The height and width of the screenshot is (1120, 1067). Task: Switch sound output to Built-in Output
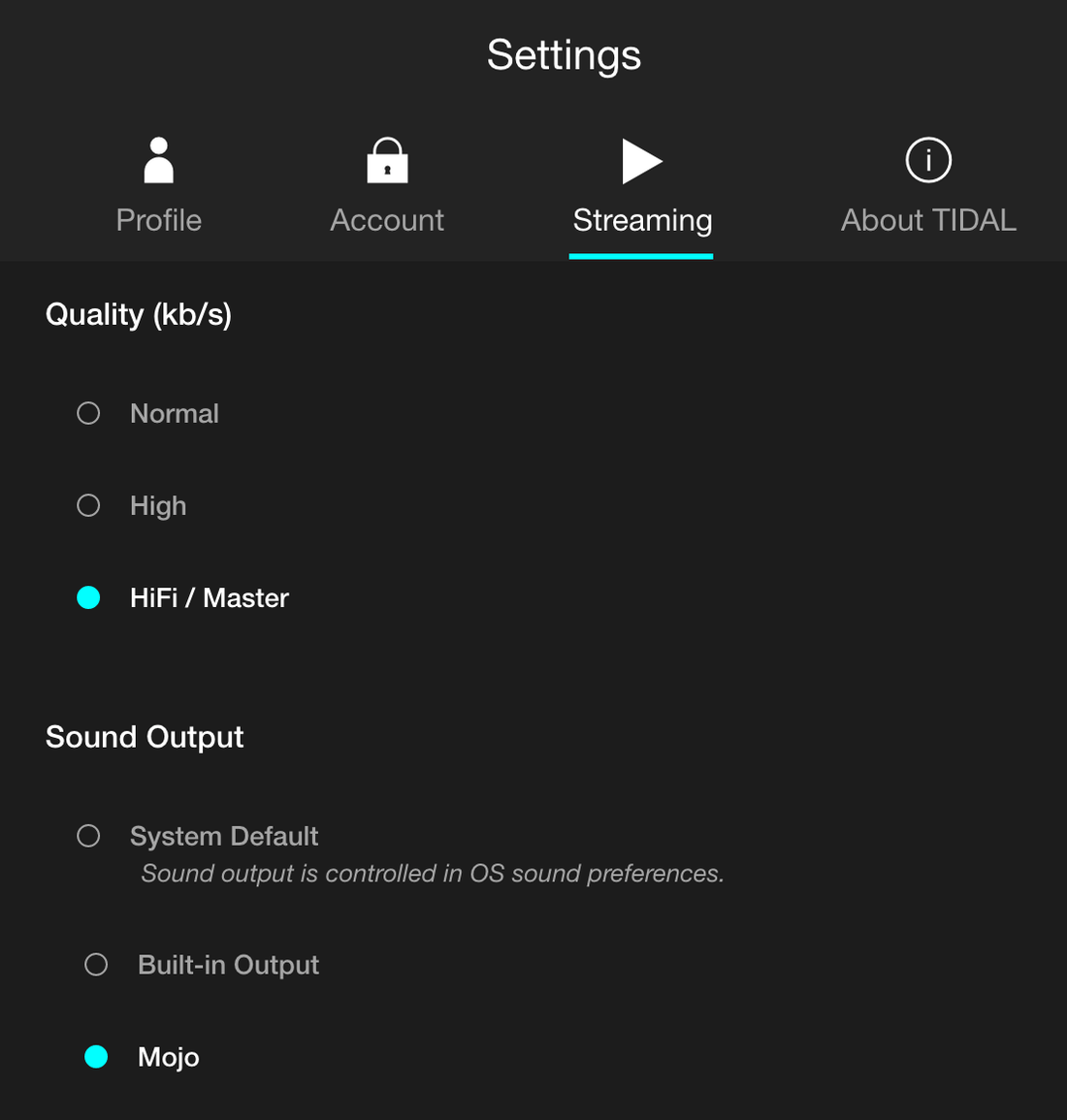(96, 965)
